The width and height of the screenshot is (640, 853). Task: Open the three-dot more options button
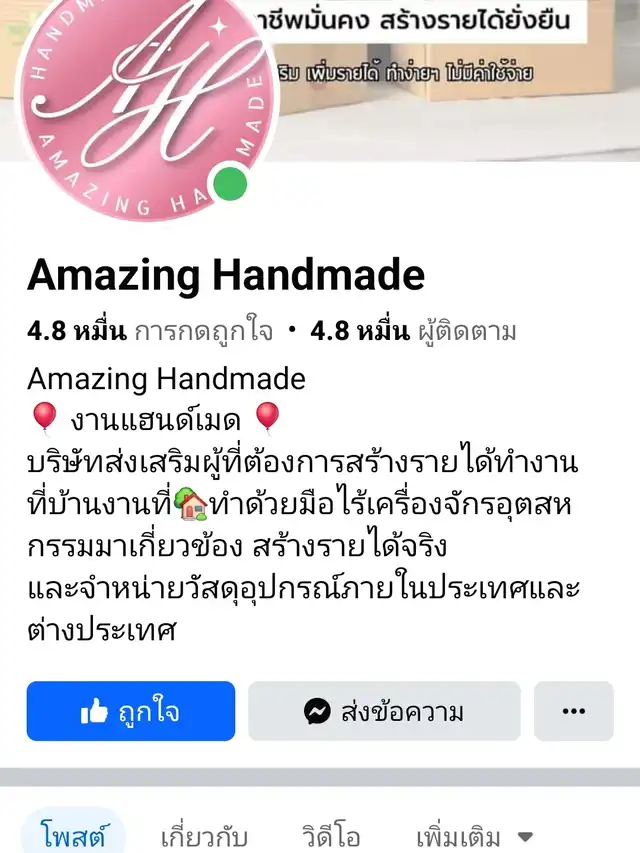pos(573,711)
